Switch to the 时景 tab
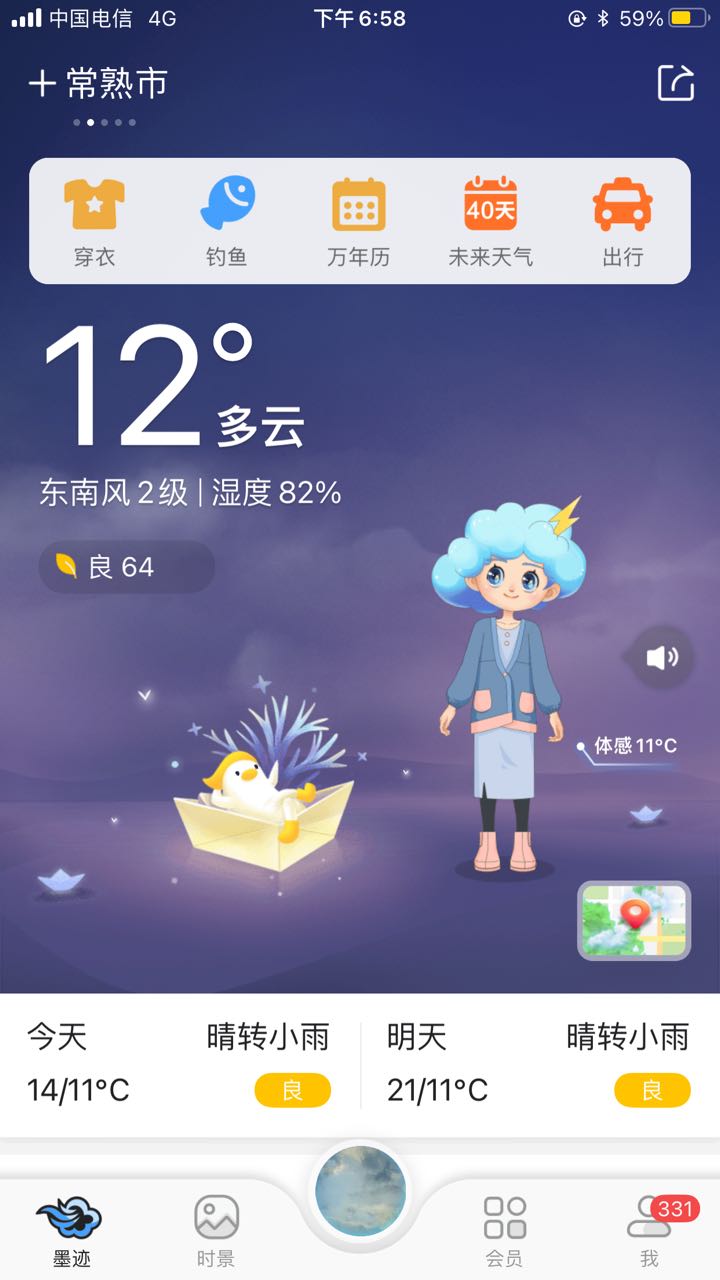The image size is (720, 1280). (216, 1231)
